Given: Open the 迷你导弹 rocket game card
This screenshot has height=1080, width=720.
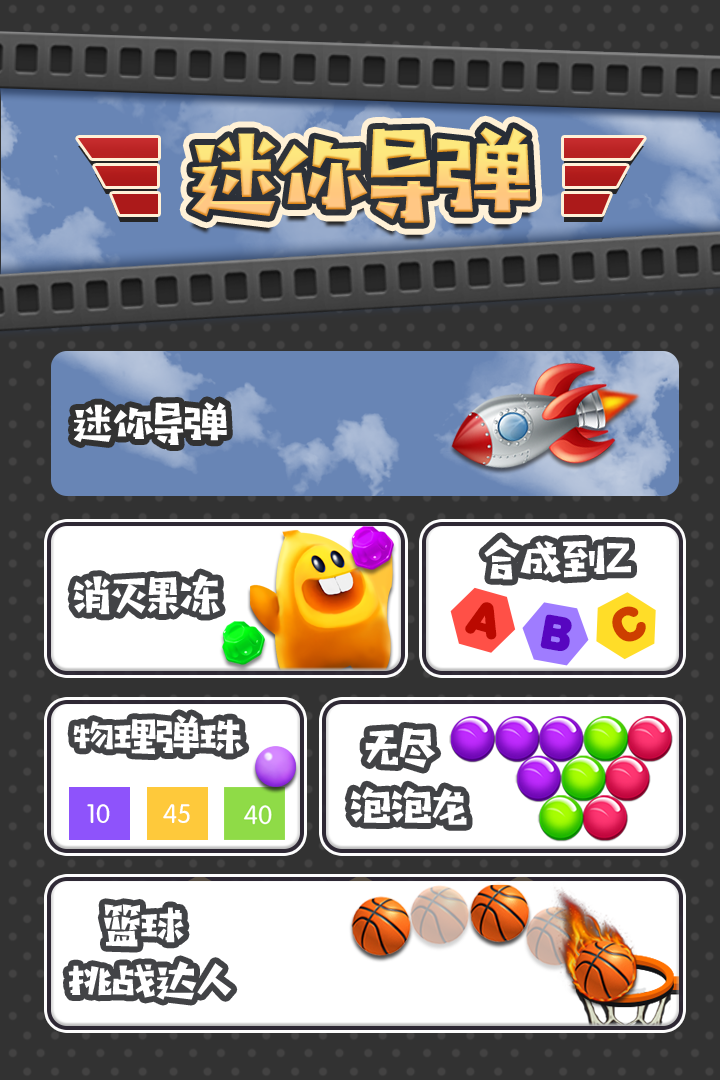Looking at the screenshot, I should click(365, 423).
